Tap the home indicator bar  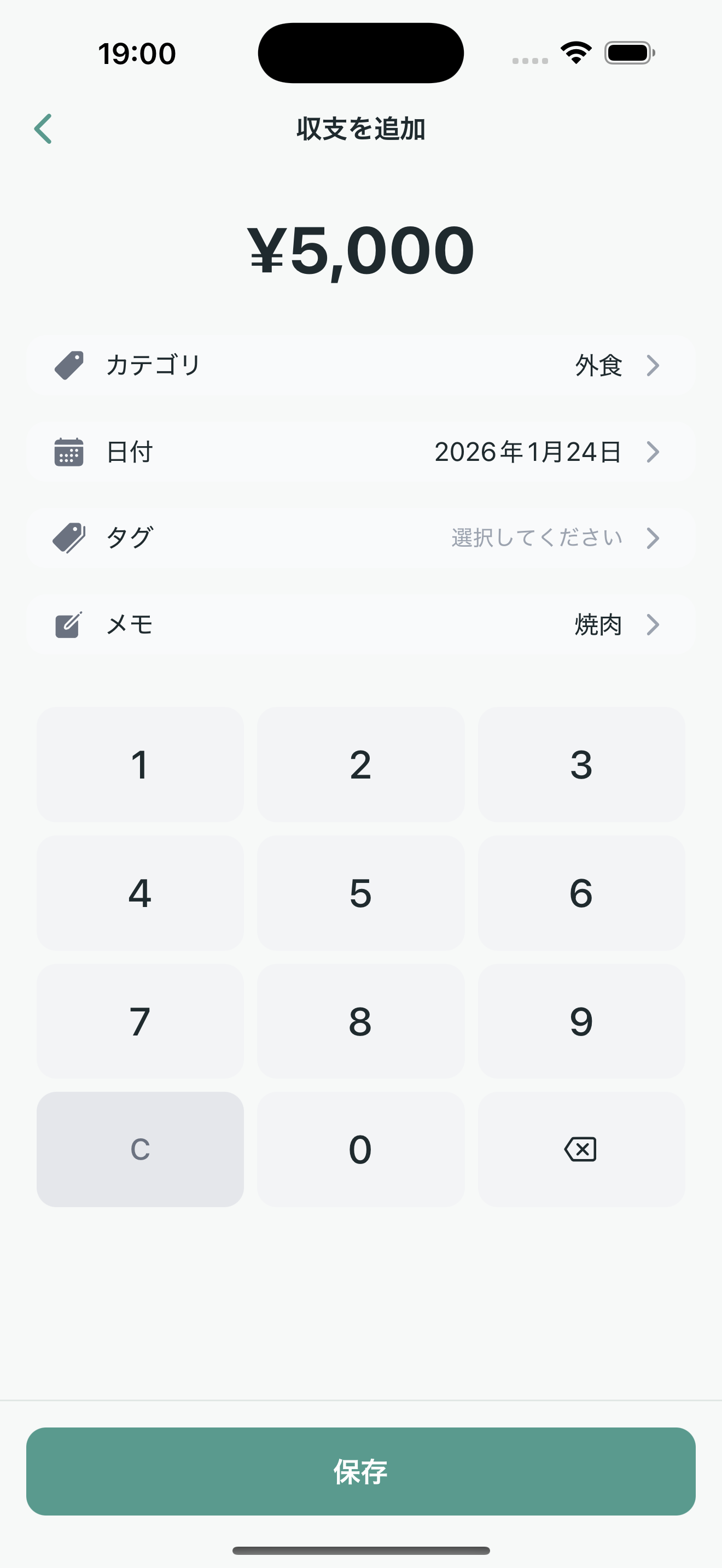click(361, 1552)
